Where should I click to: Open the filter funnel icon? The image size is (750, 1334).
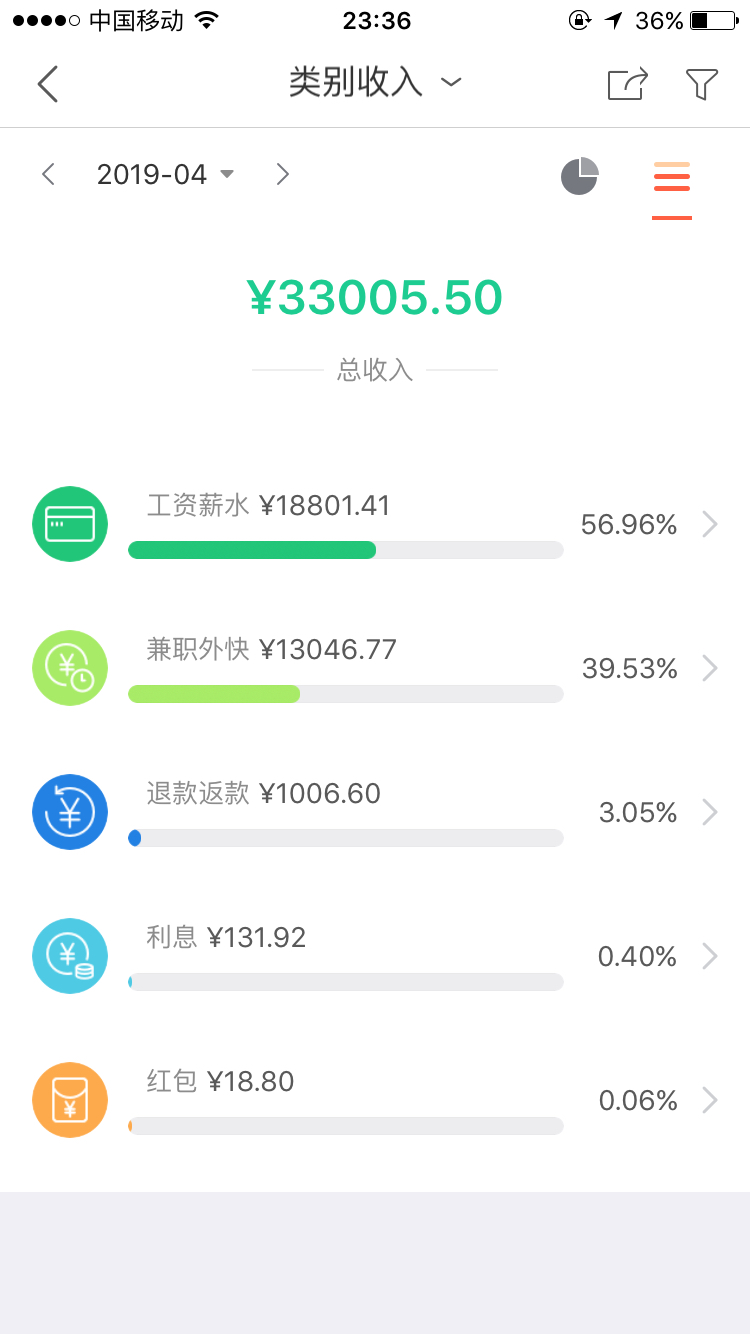(x=702, y=84)
